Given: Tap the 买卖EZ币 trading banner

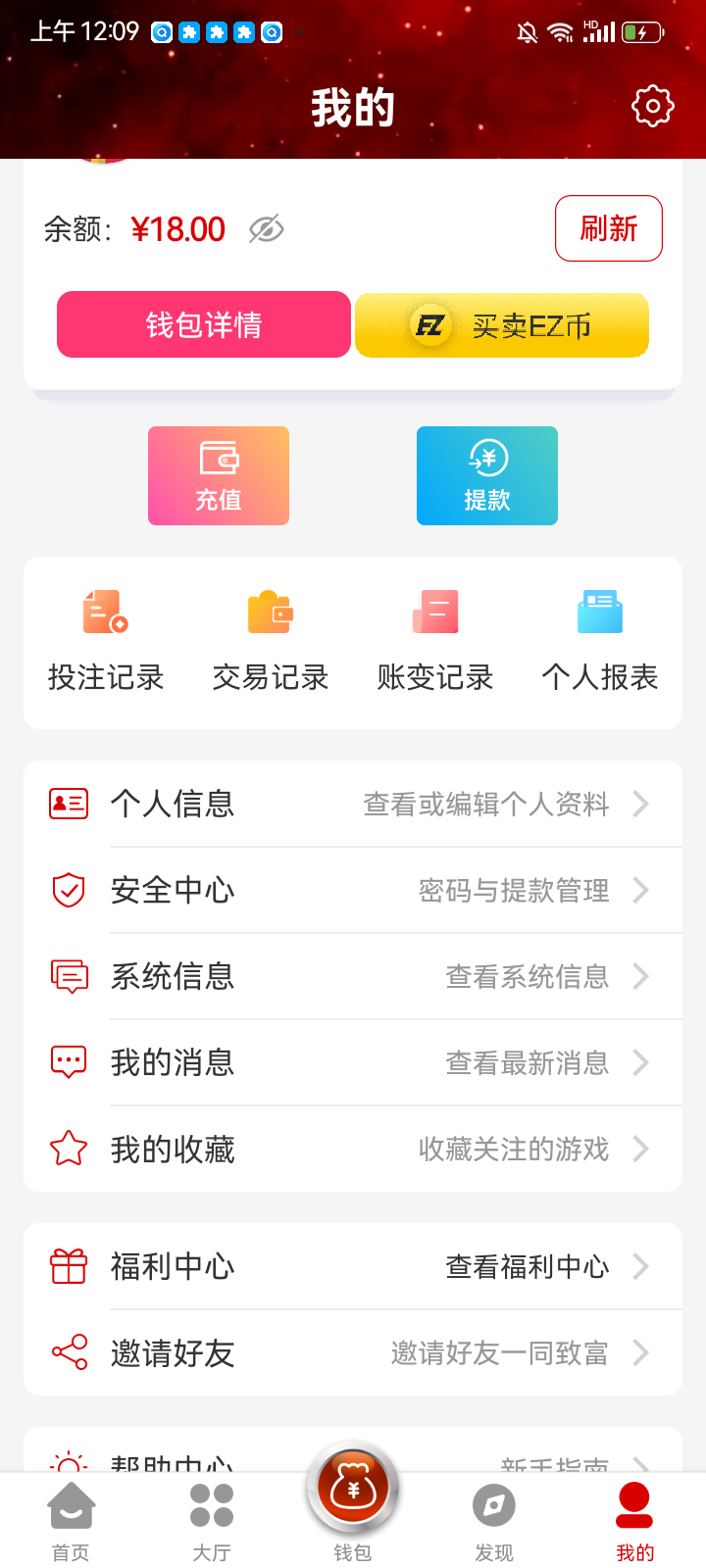Looking at the screenshot, I should click(x=501, y=324).
